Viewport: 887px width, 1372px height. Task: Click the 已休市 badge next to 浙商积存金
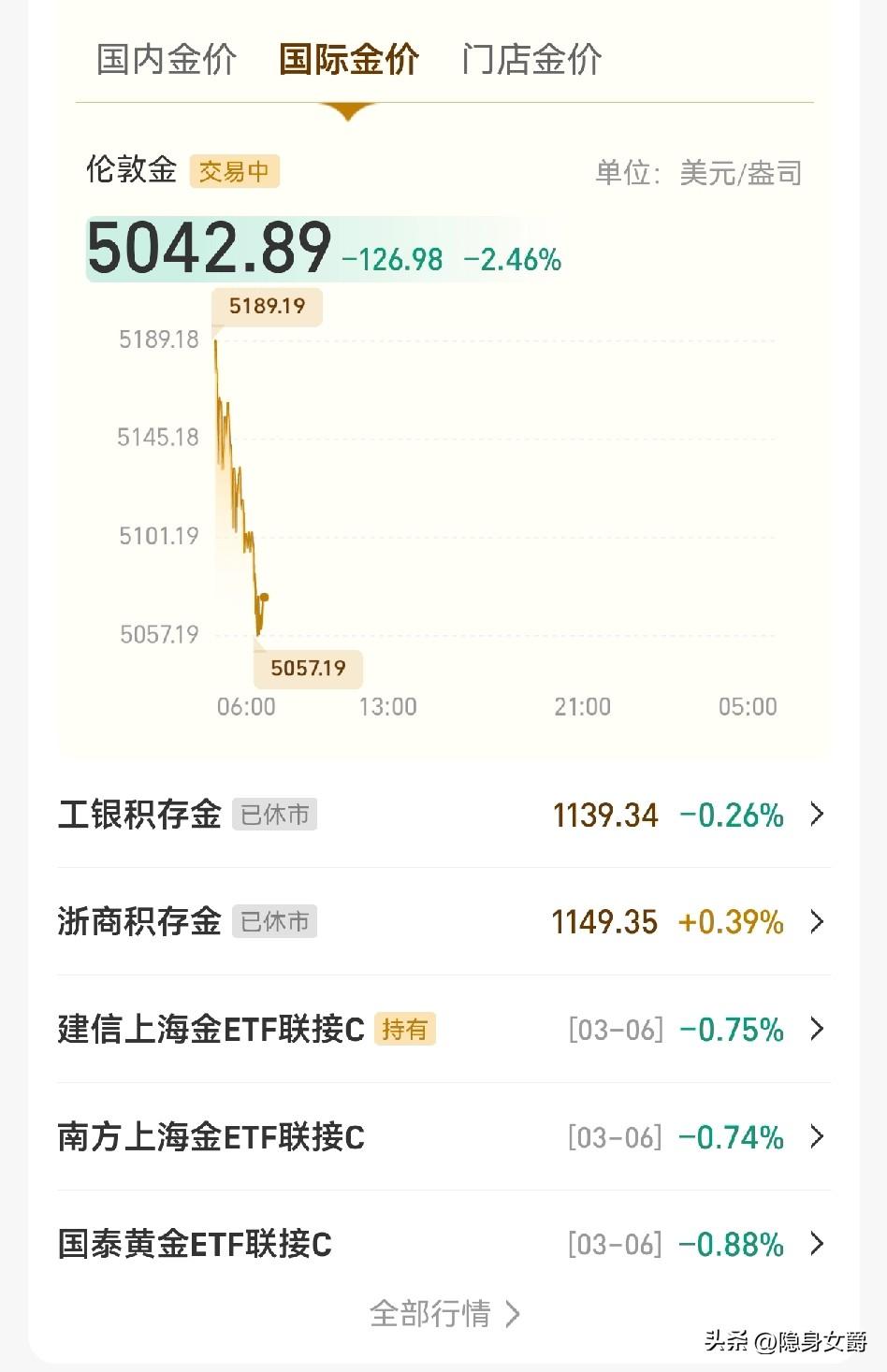273,921
